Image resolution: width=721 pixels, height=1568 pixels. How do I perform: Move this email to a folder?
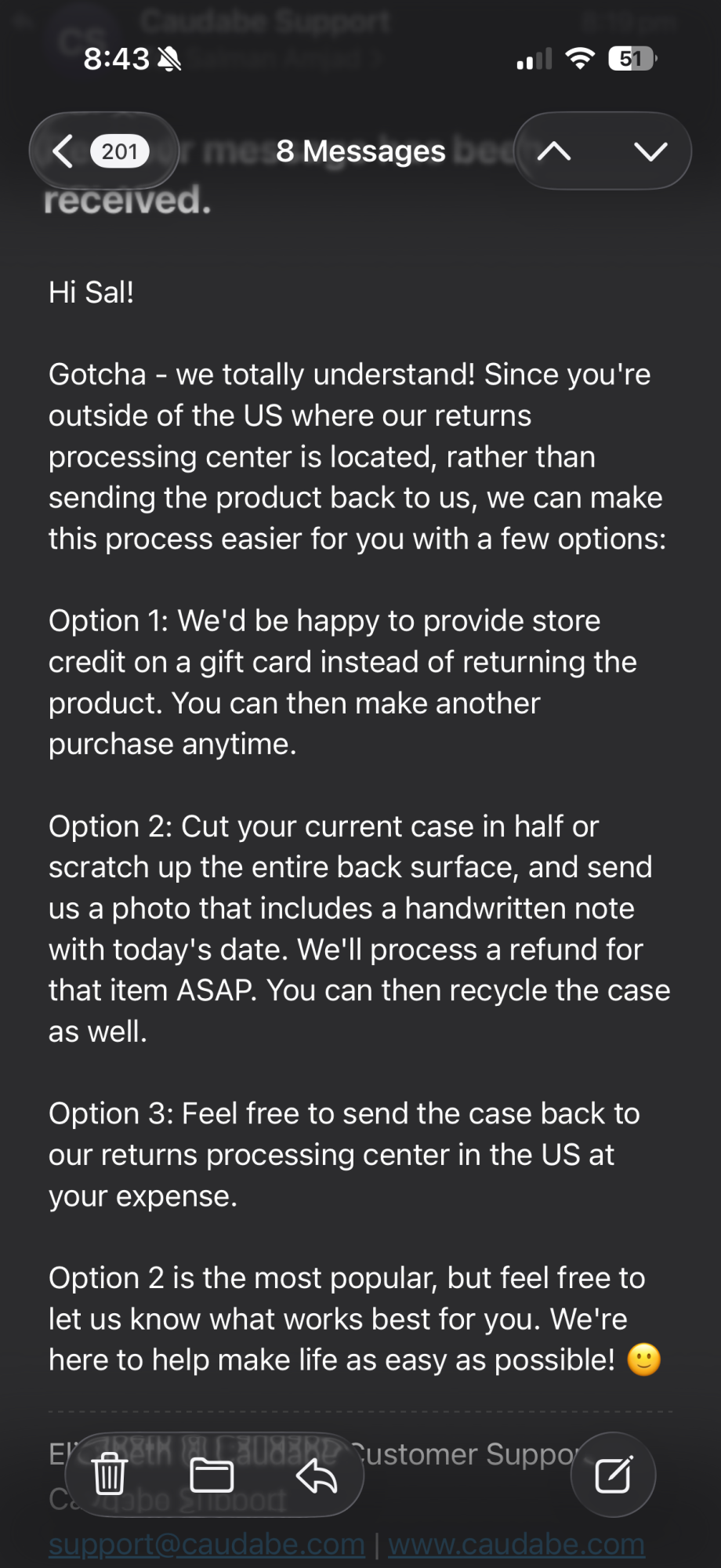(212, 1474)
